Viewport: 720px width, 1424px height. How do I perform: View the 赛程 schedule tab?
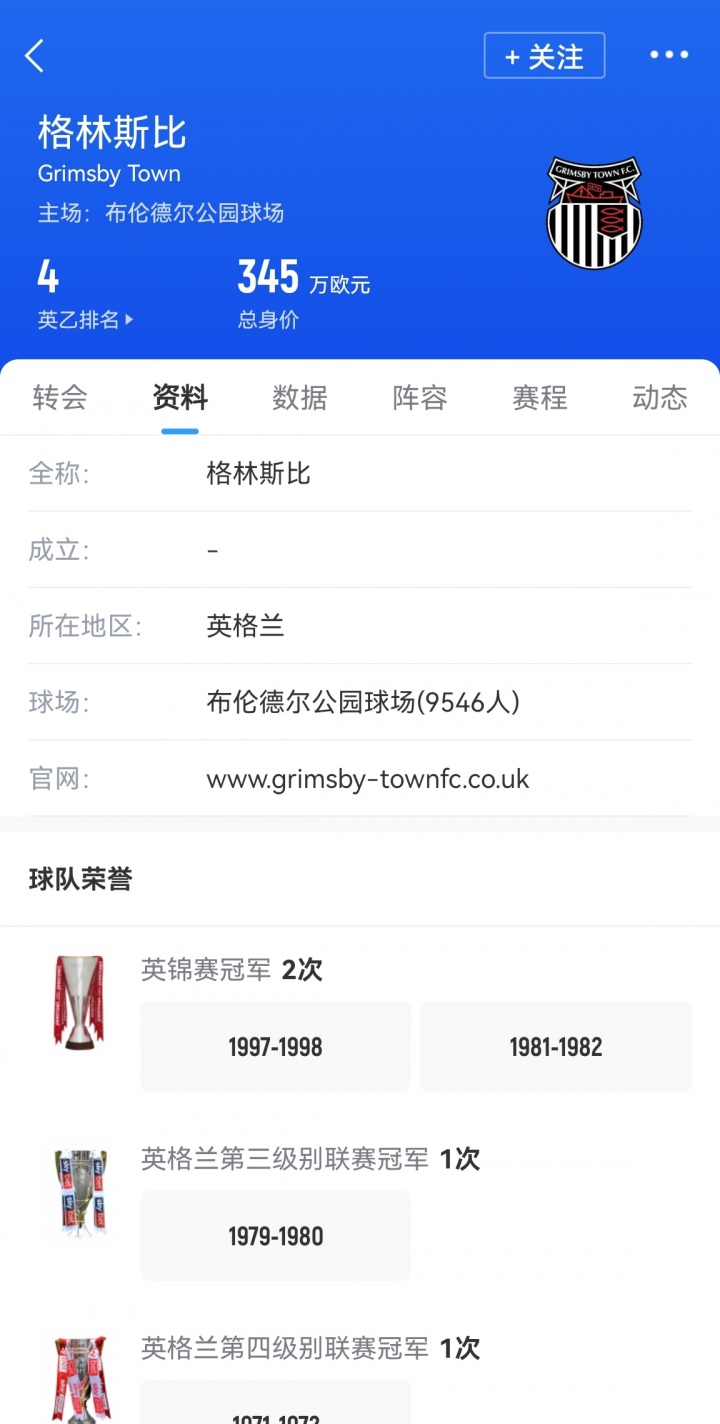click(x=540, y=398)
